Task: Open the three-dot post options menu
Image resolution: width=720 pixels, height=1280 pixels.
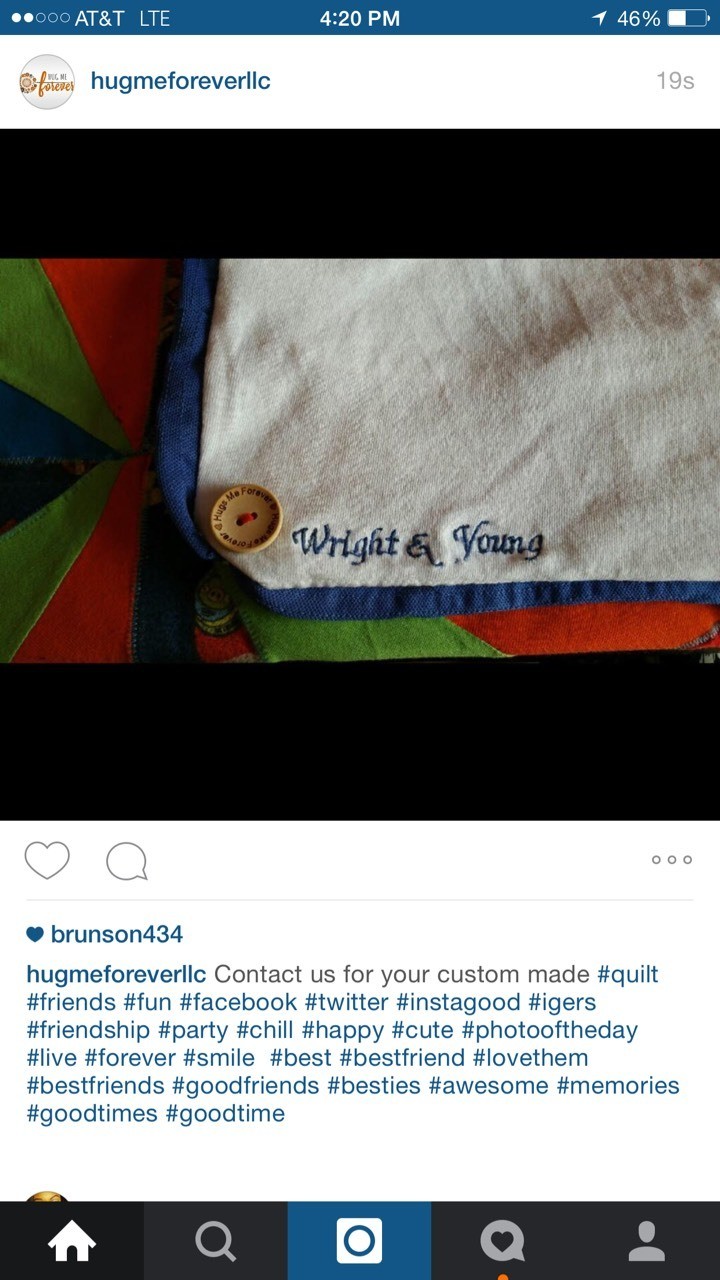Action: (671, 860)
